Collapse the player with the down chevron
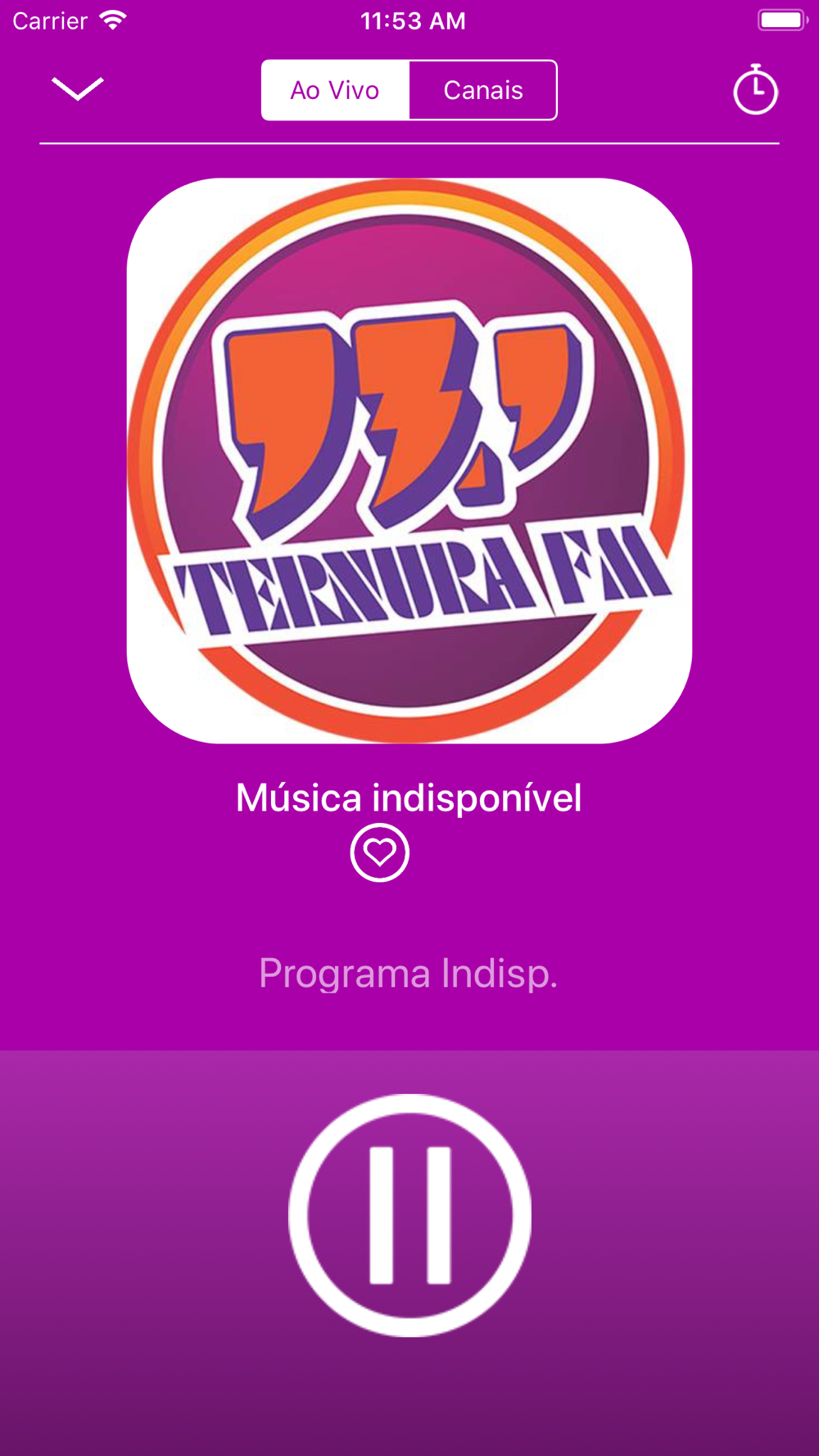819x1456 pixels. [x=78, y=88]
